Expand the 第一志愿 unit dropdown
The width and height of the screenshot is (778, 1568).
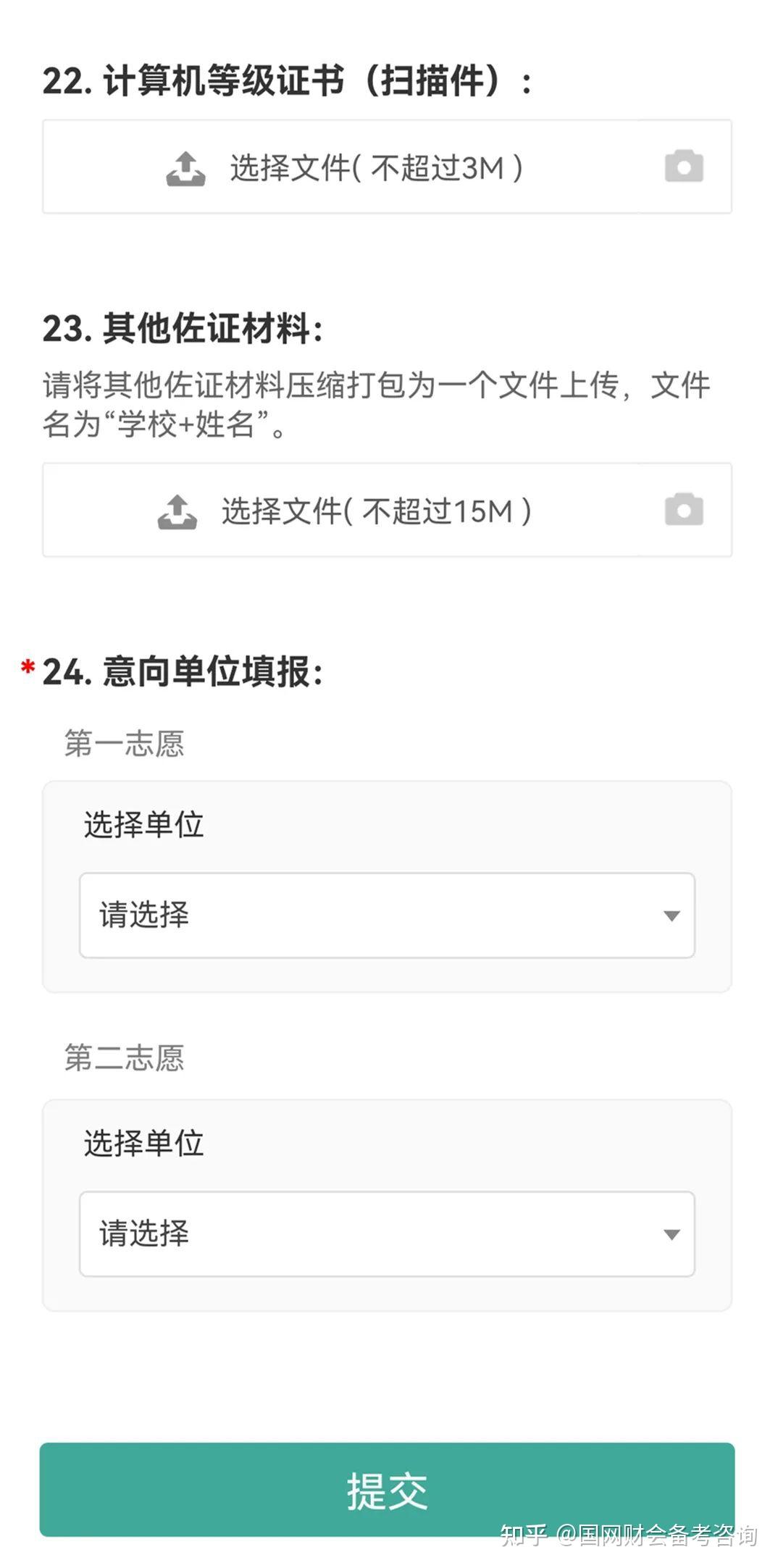click(387, 915)
